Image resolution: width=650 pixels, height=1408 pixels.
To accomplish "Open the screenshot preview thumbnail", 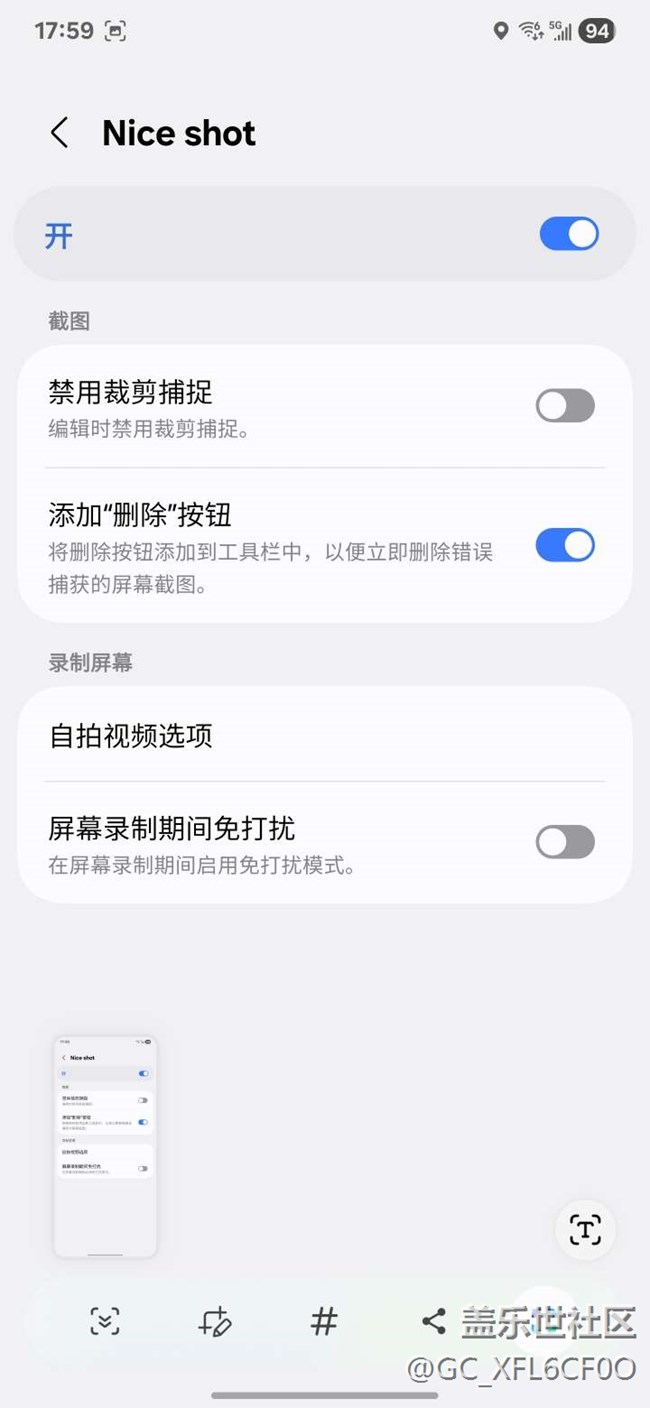I will click(105, 1146).
